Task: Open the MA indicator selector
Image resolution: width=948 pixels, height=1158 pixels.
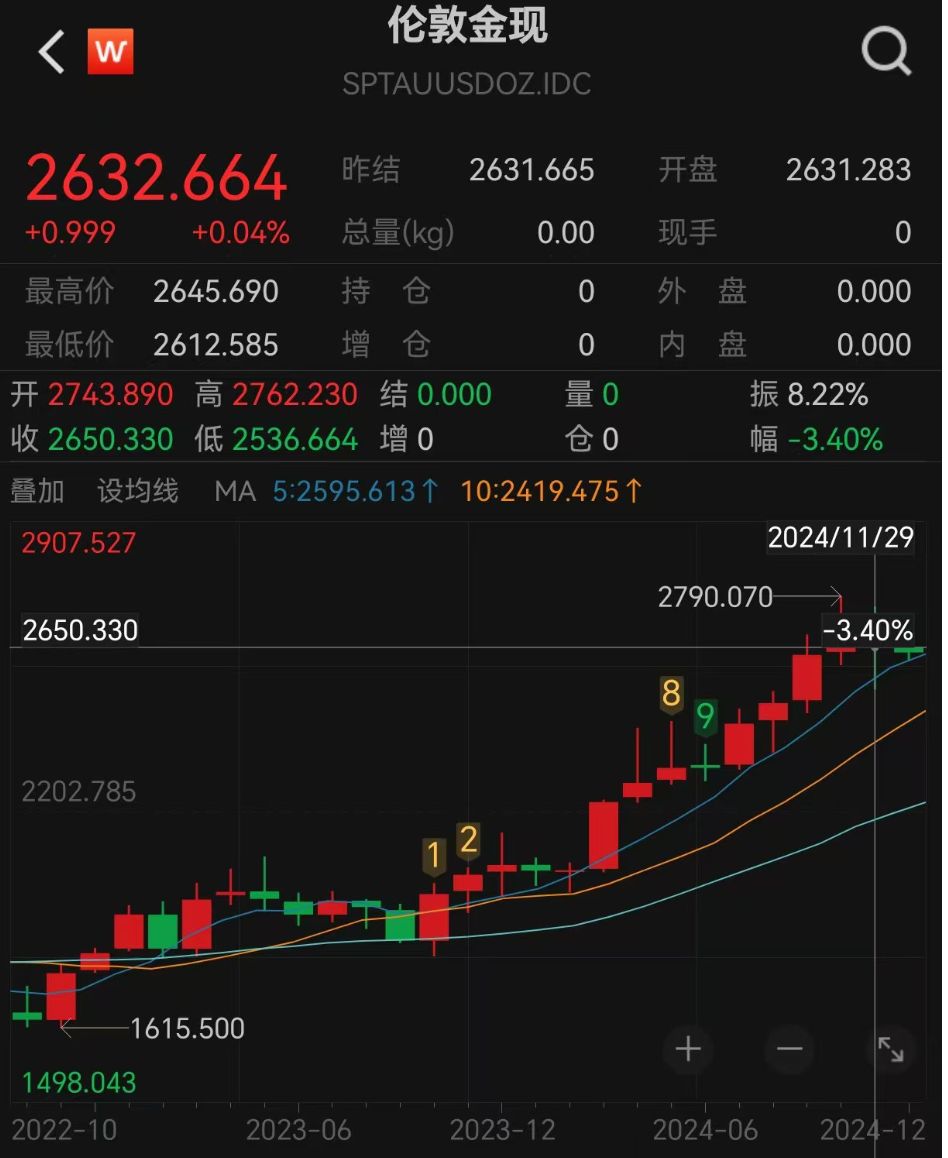Action: (235, 491)
